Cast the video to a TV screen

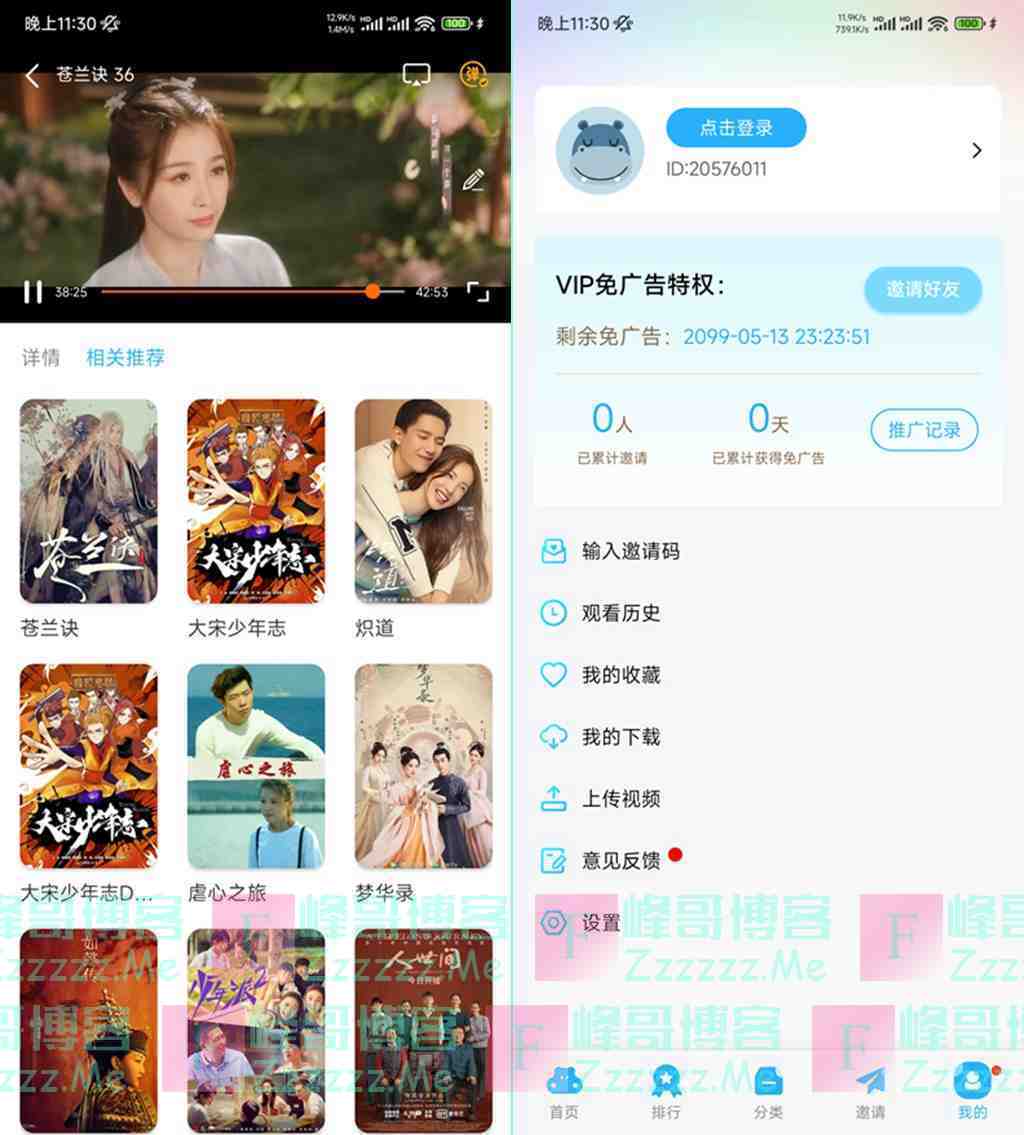coord(416,75)
